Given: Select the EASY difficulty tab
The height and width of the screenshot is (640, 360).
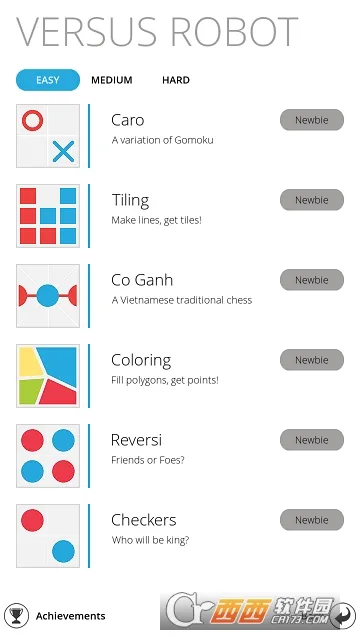Looking at the screenshot, I should [48, 80].
